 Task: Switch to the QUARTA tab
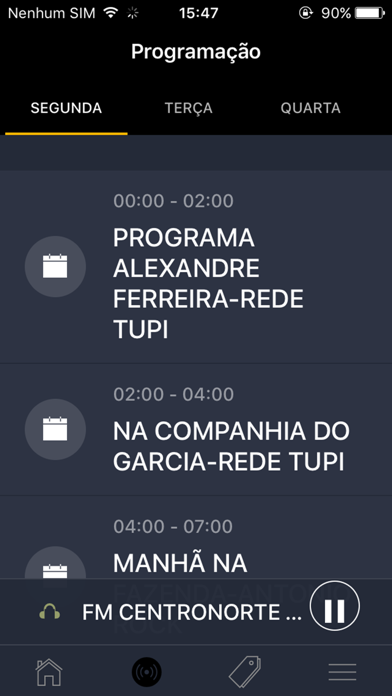point(310,108)
